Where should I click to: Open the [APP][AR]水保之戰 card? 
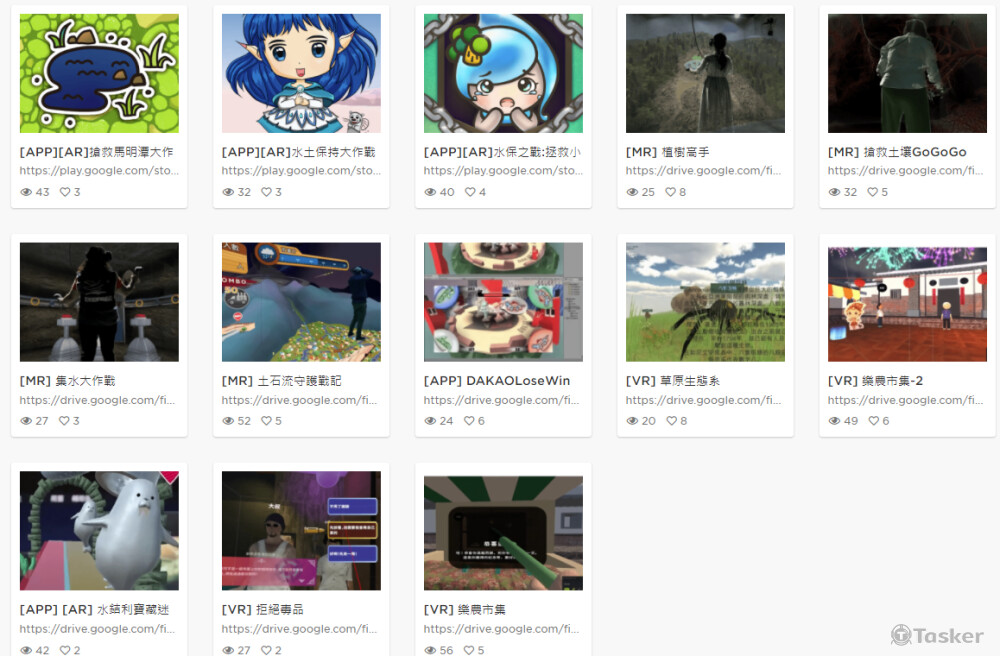pos(503,73)
